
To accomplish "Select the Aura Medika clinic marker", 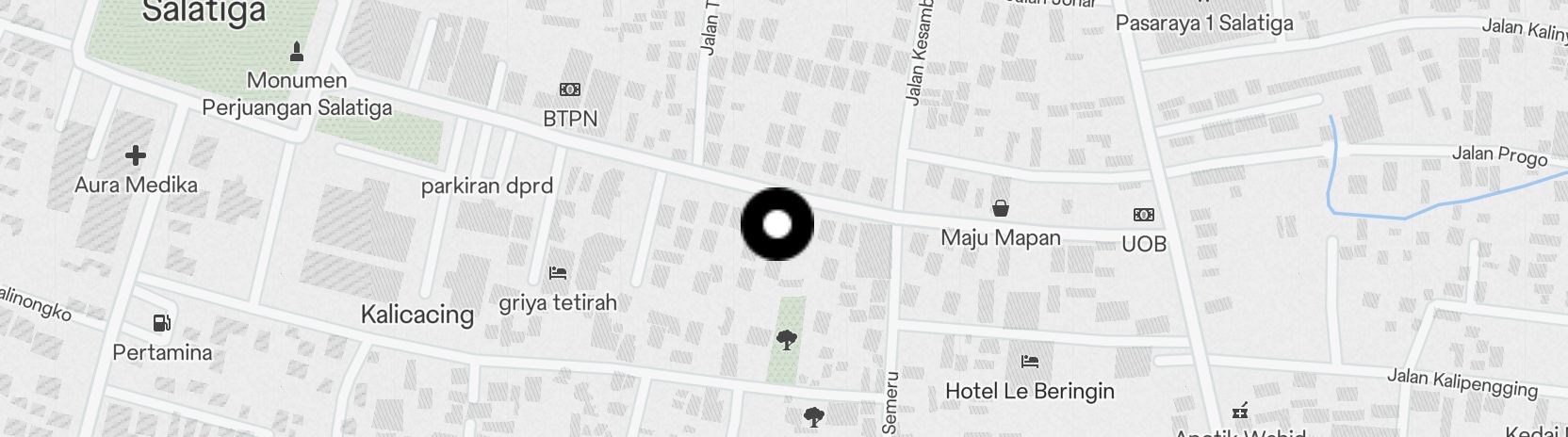I will coord(136,154).
